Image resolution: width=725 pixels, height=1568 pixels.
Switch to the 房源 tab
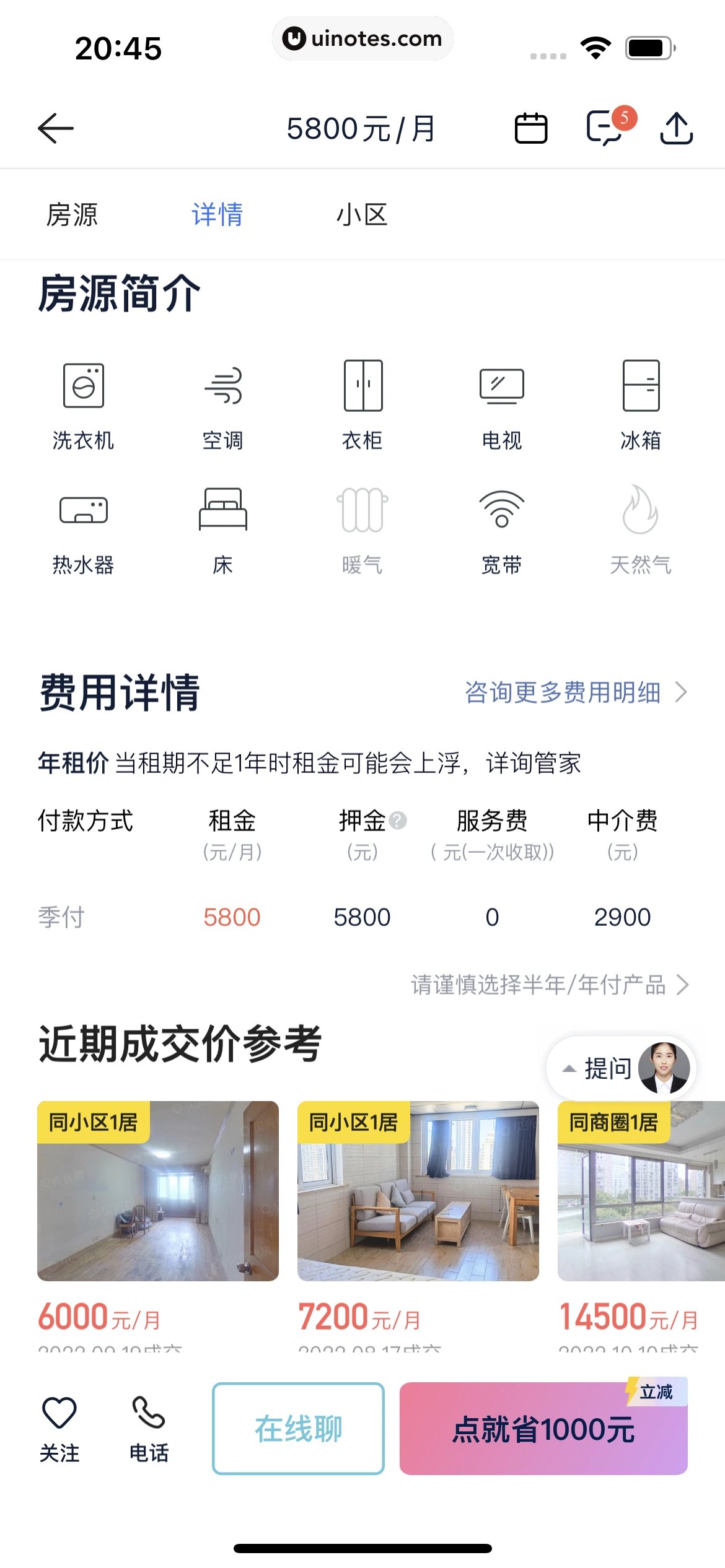[x=72, y=215]
